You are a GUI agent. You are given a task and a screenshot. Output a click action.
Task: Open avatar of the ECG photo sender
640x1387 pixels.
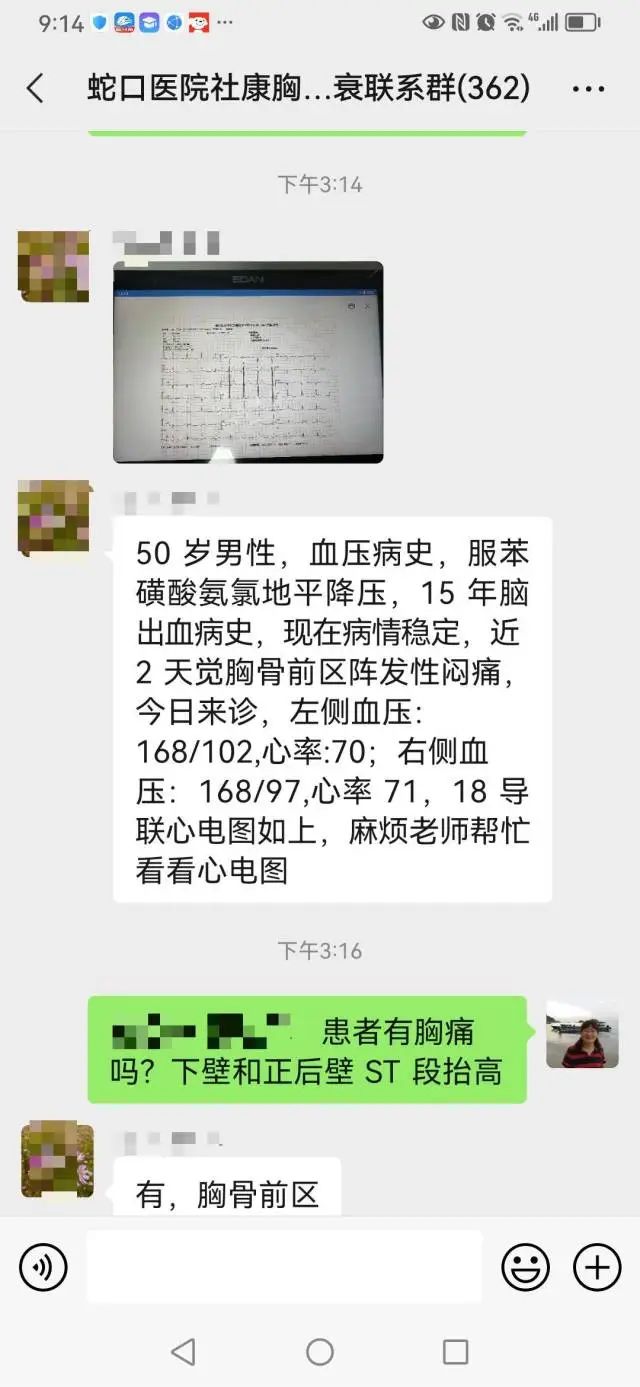click(53, 266)
